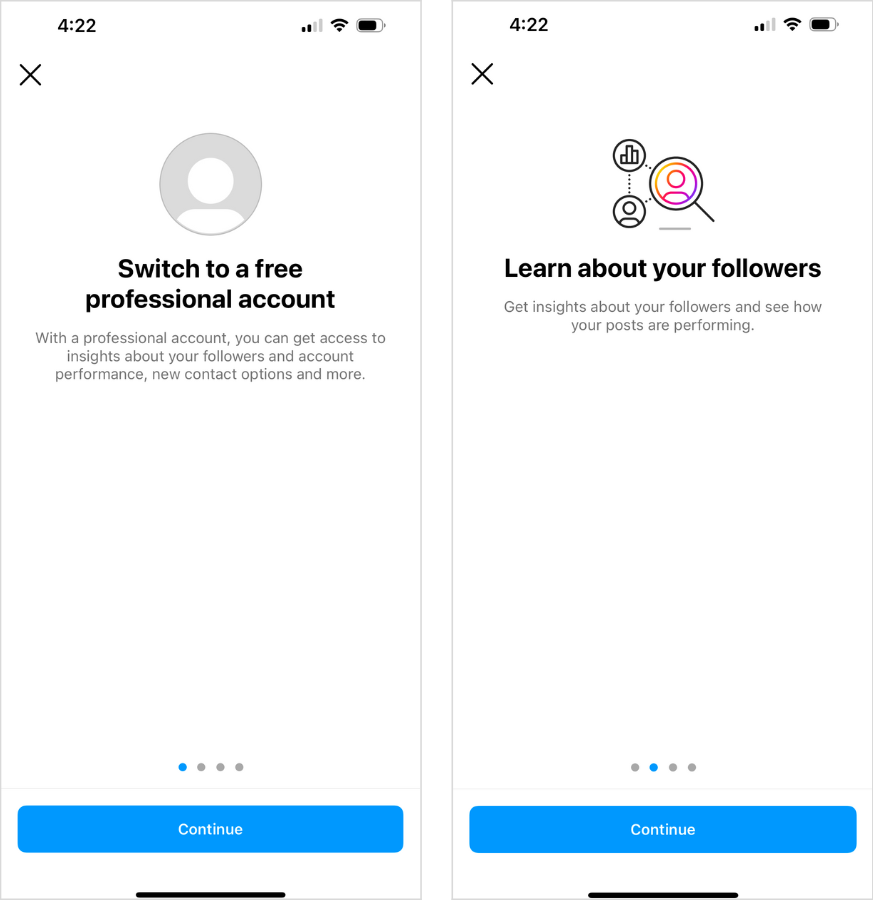Image resolution: width=873 pixels, height=900 pixels.
Task: Close the Learn about your followers screen
Action: point(482,74)
